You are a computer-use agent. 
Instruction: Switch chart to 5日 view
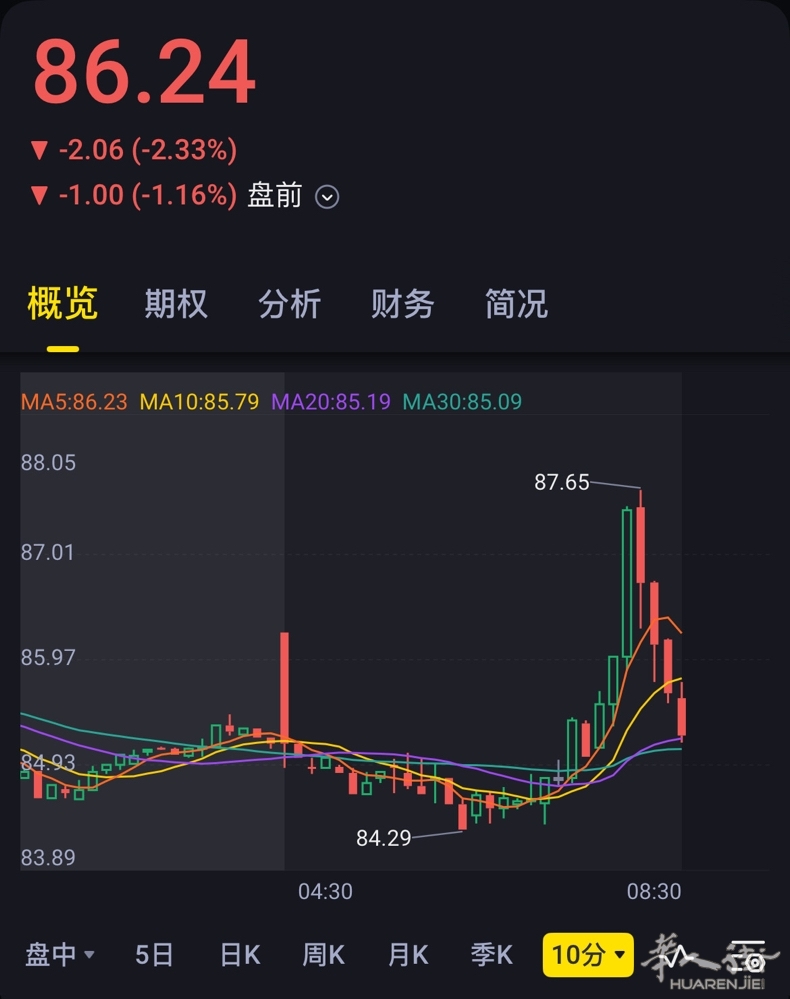tap(154, 955)
